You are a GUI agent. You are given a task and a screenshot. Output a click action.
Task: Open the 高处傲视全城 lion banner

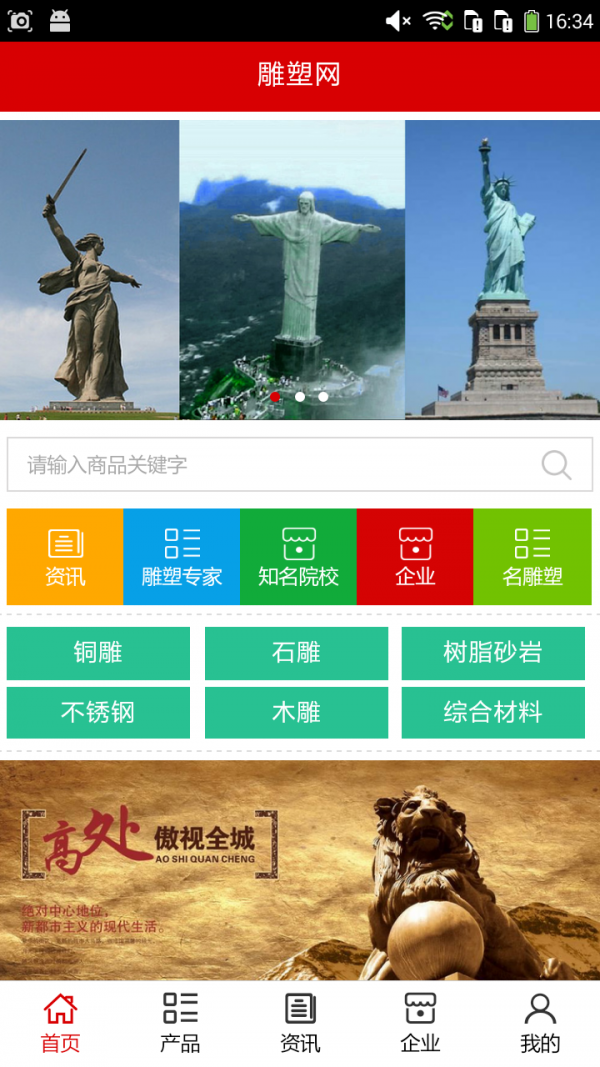(300, 868)
